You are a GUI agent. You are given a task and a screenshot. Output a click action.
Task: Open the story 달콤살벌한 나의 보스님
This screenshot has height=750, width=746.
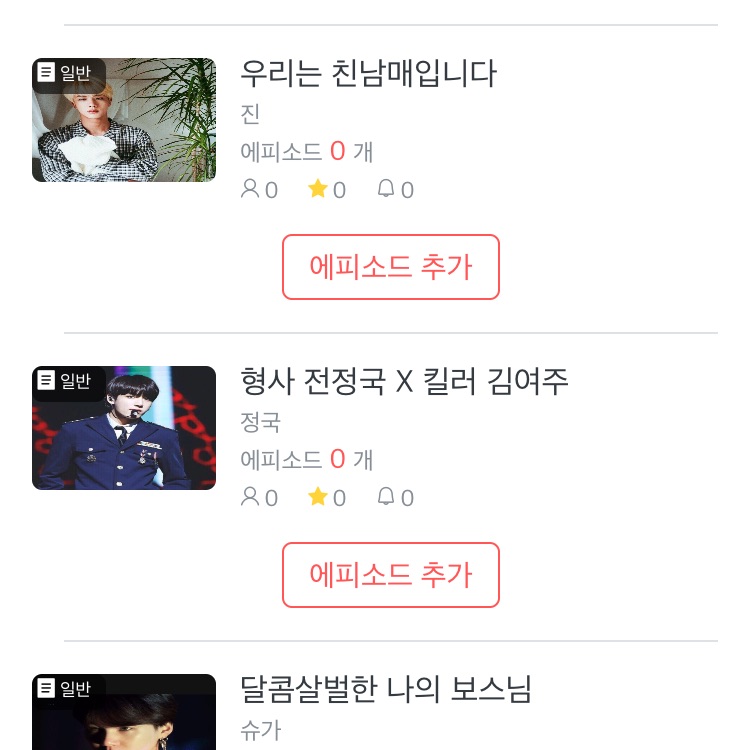coord(386,689)
